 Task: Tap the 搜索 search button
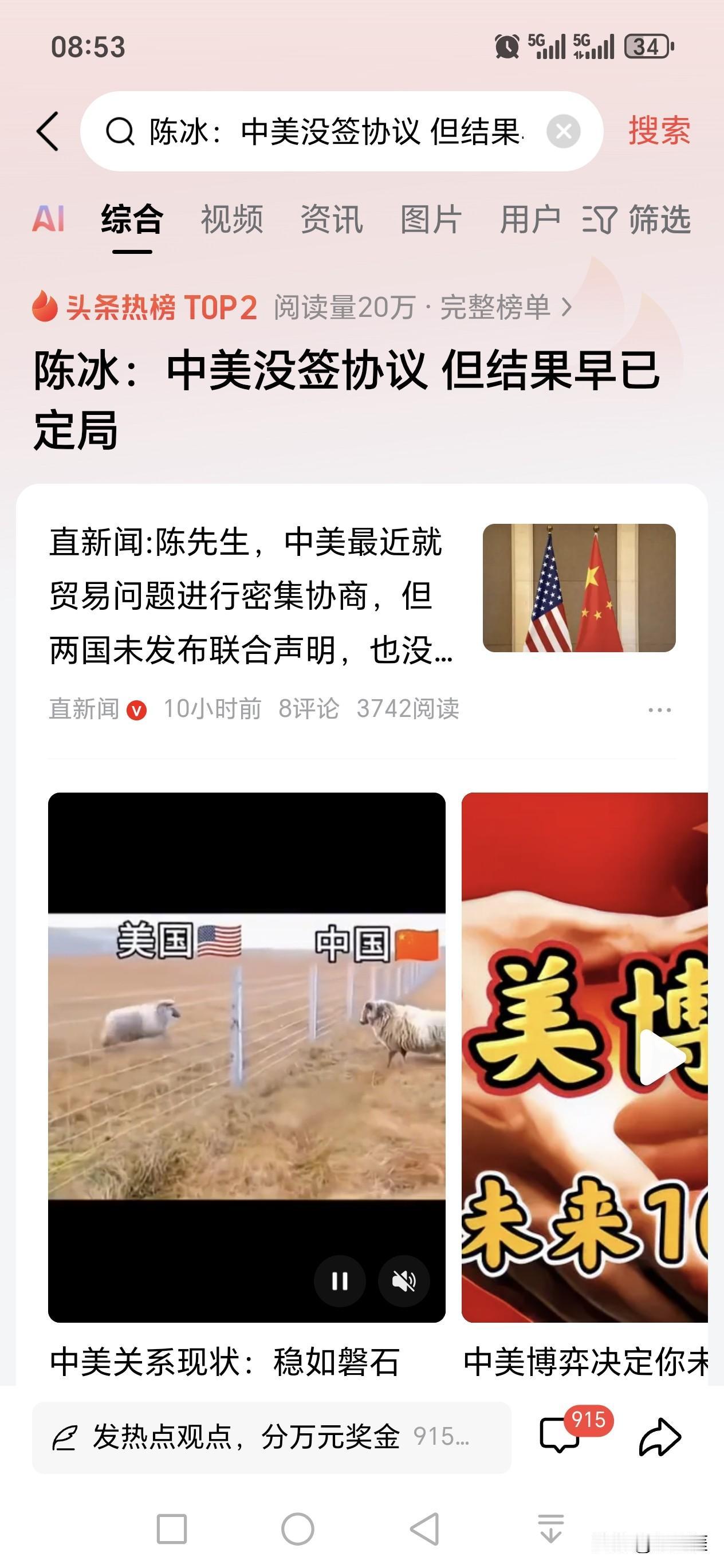(x=658, y=130)
